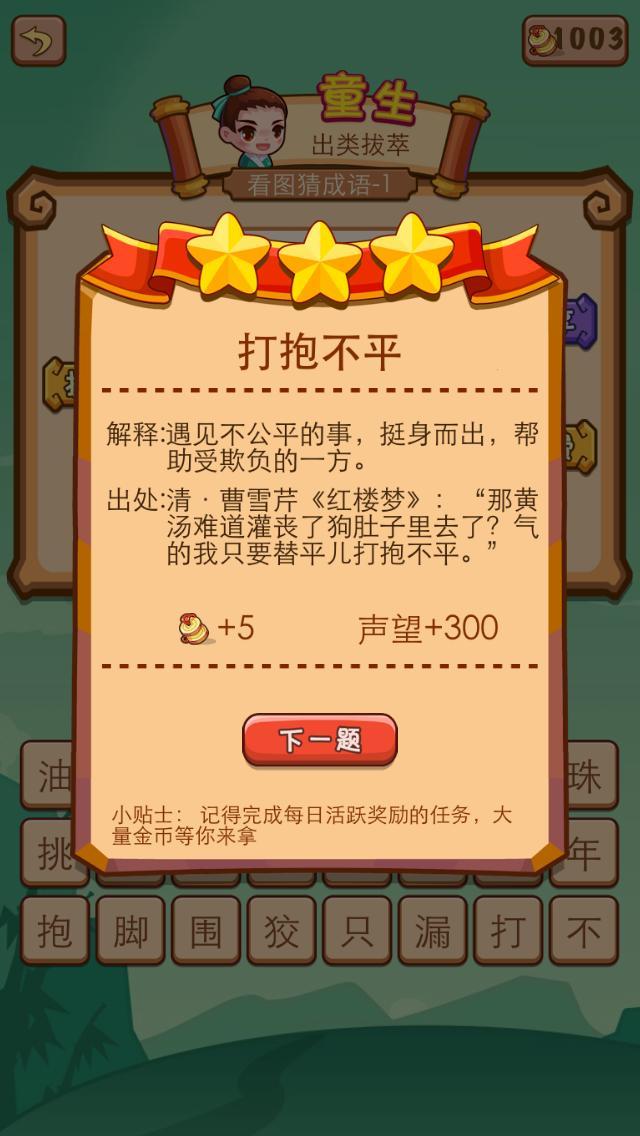Open the gold coin balance 1003
This screenshot has width=640, height=1136.
coord(575,41)
